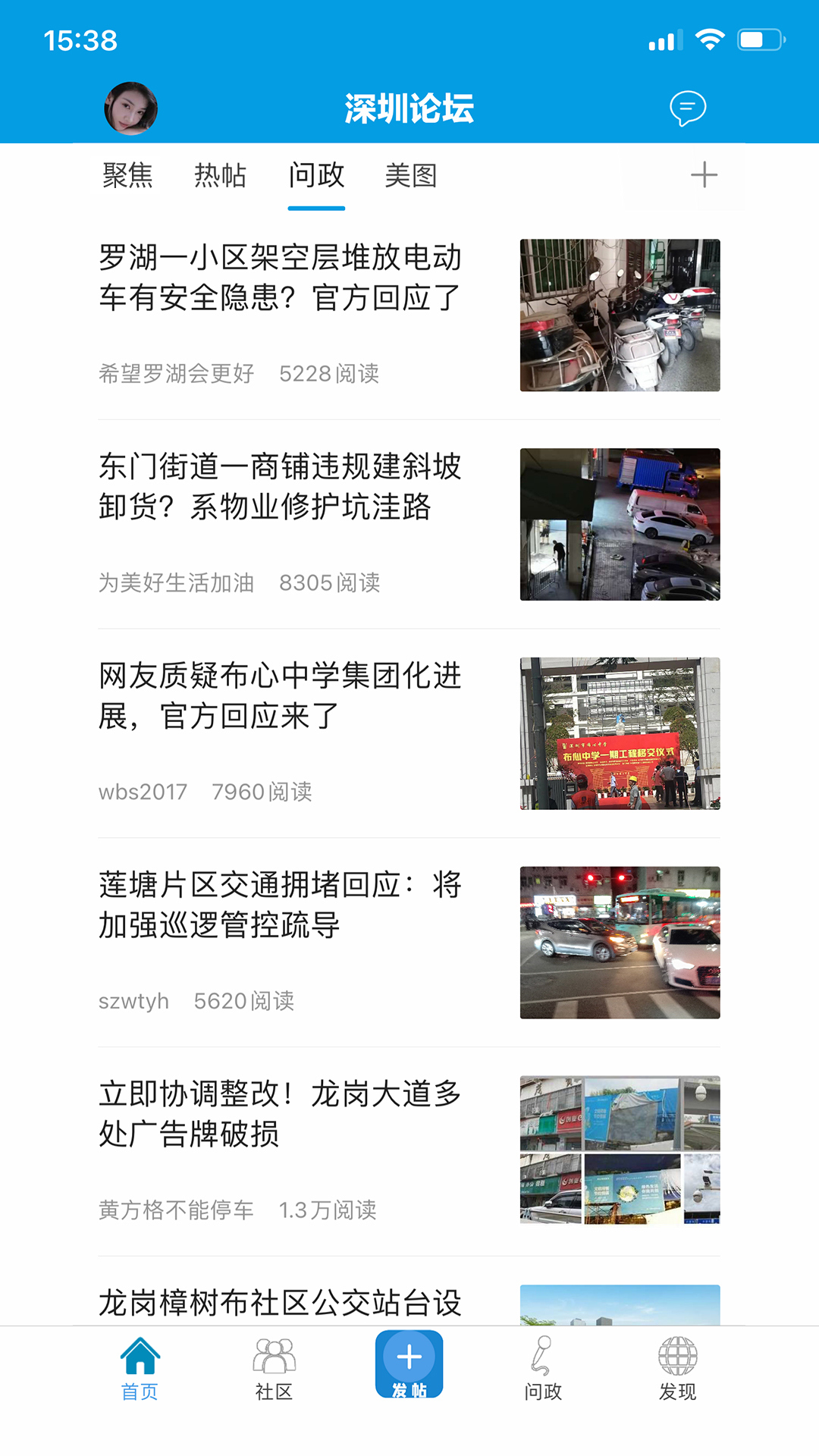
Task: Tap username wbs2017 under the post
Action: (143, 792)
